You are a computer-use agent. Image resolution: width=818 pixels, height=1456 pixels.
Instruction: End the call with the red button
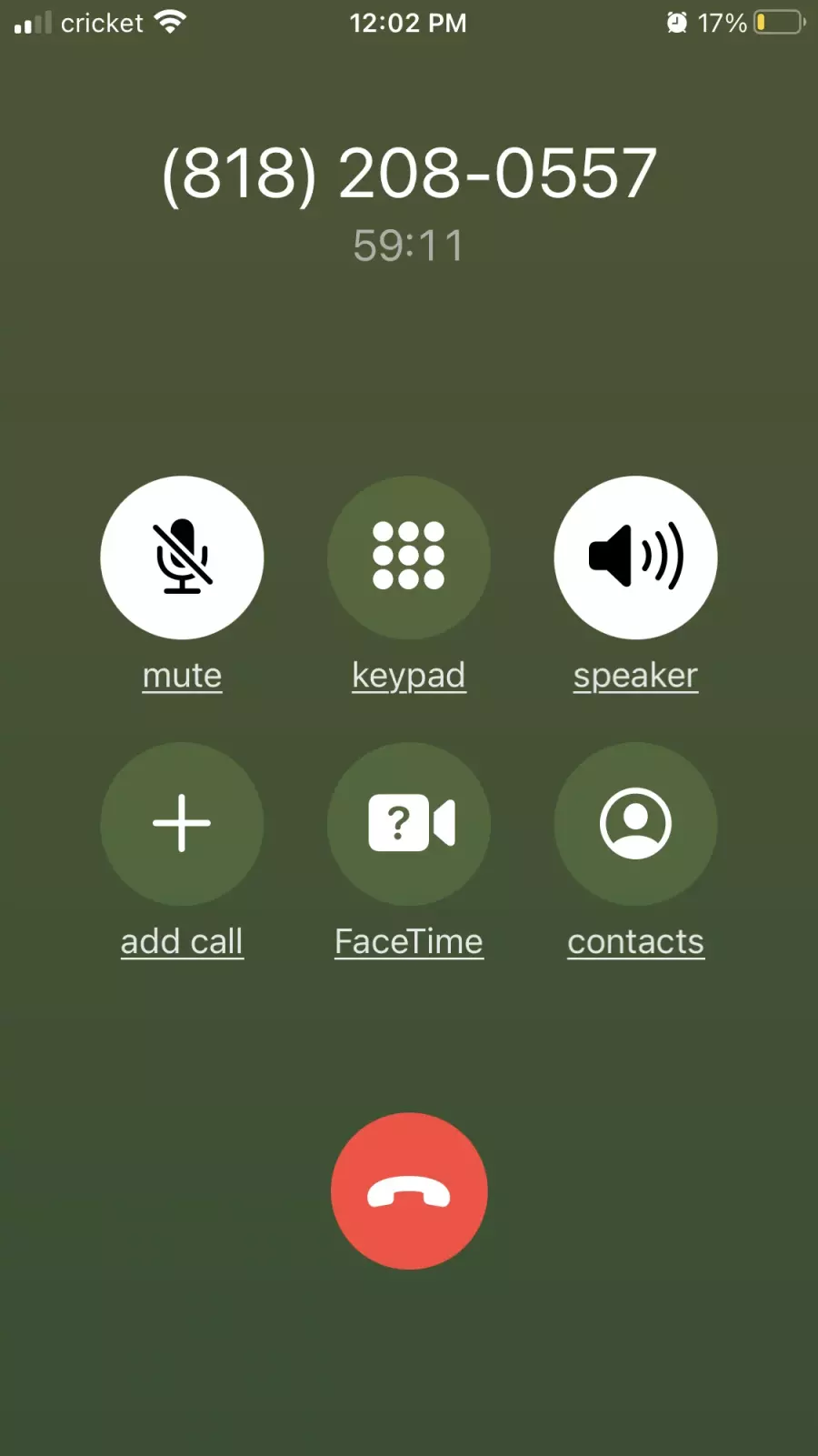tap(409, 1191)
